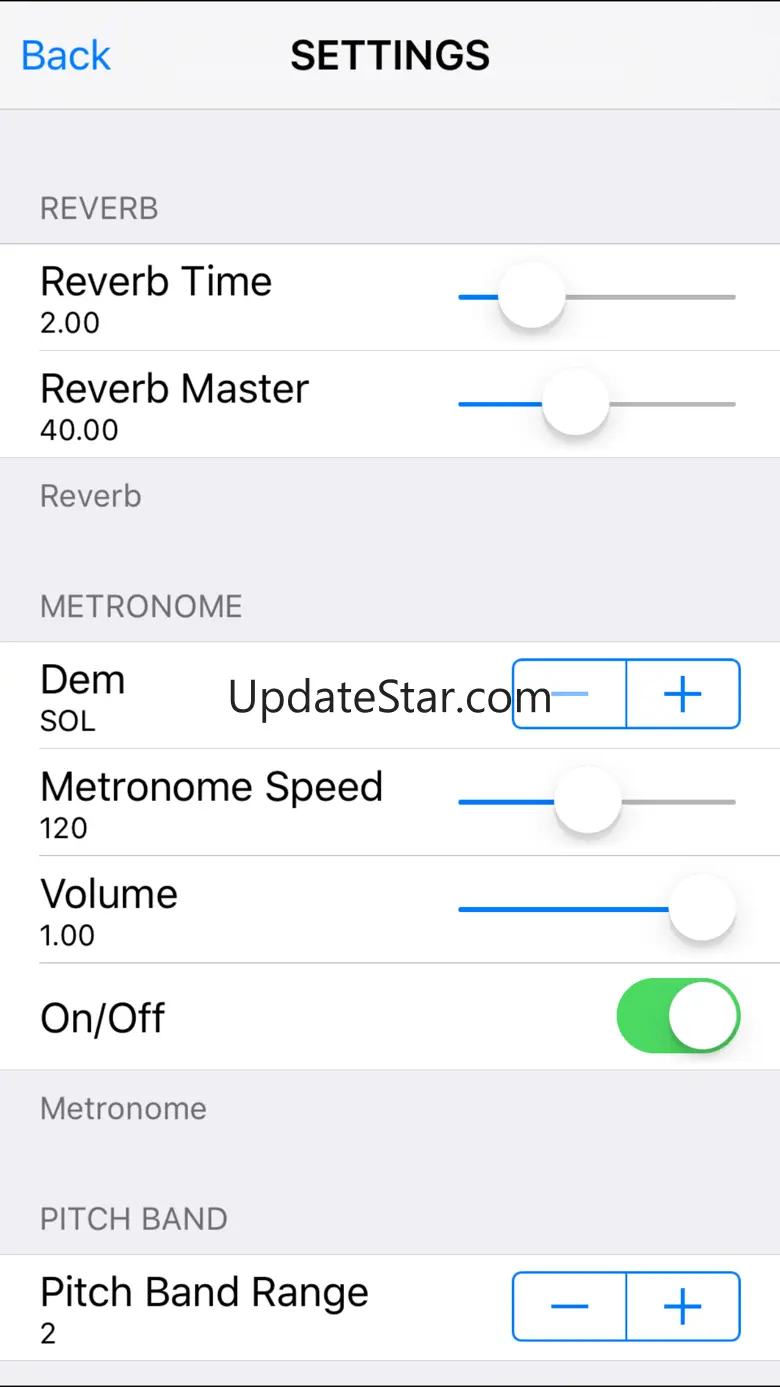Tap the Reverb Time slider
This screenshot has height=1387, width=780.
(x=532, y=297)
